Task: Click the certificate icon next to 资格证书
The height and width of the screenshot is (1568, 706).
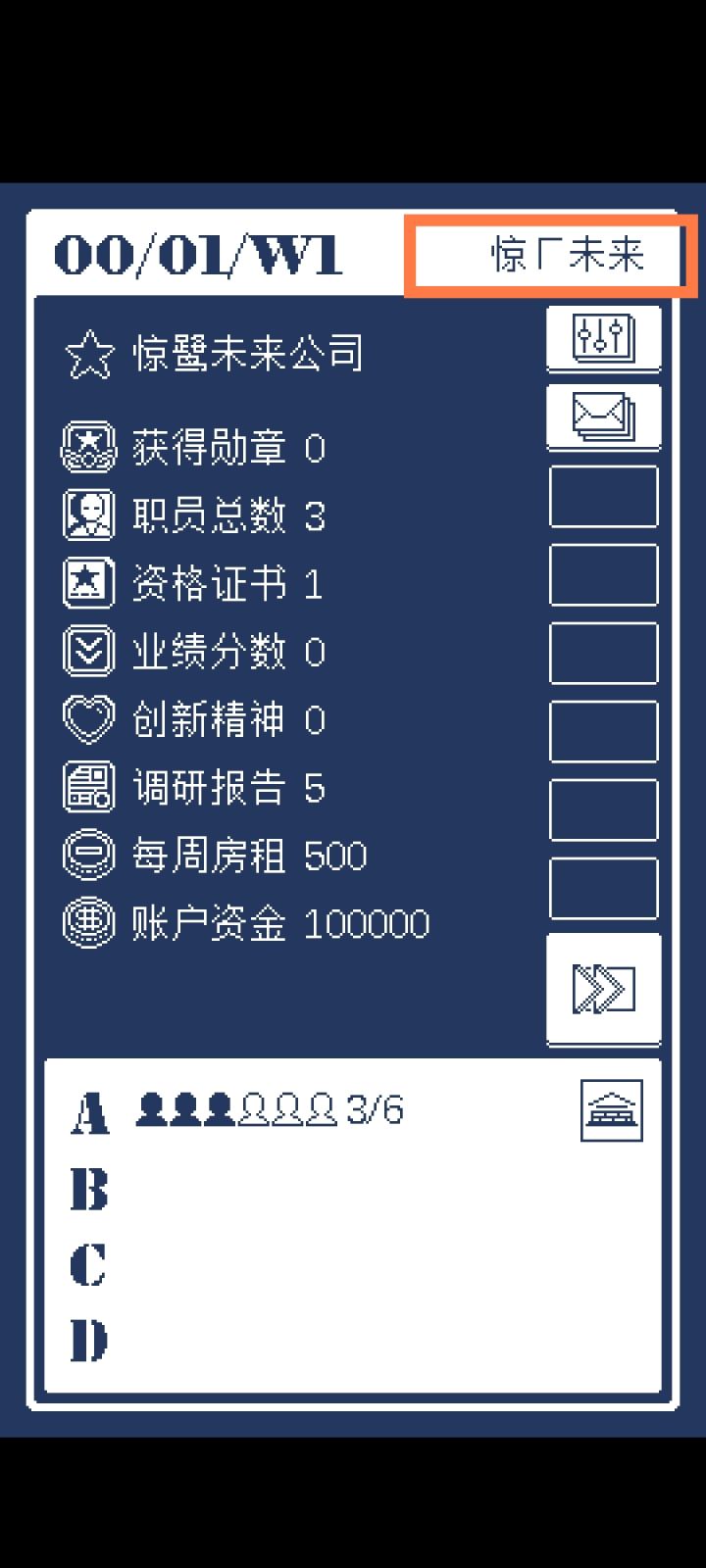Action: (x=88, y=583)
